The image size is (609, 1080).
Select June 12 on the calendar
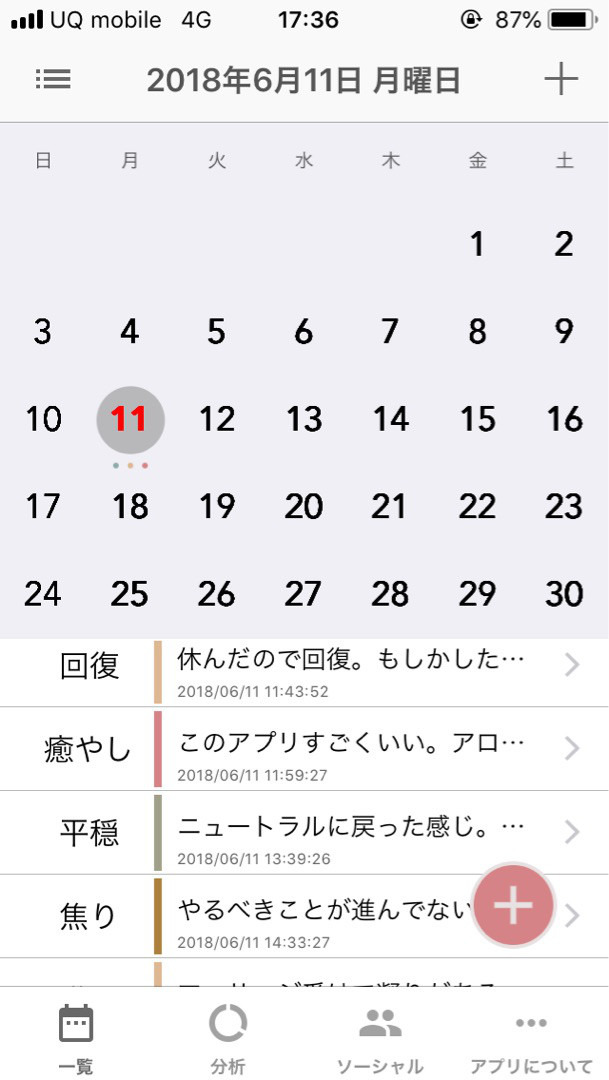(x=217, y=420)
